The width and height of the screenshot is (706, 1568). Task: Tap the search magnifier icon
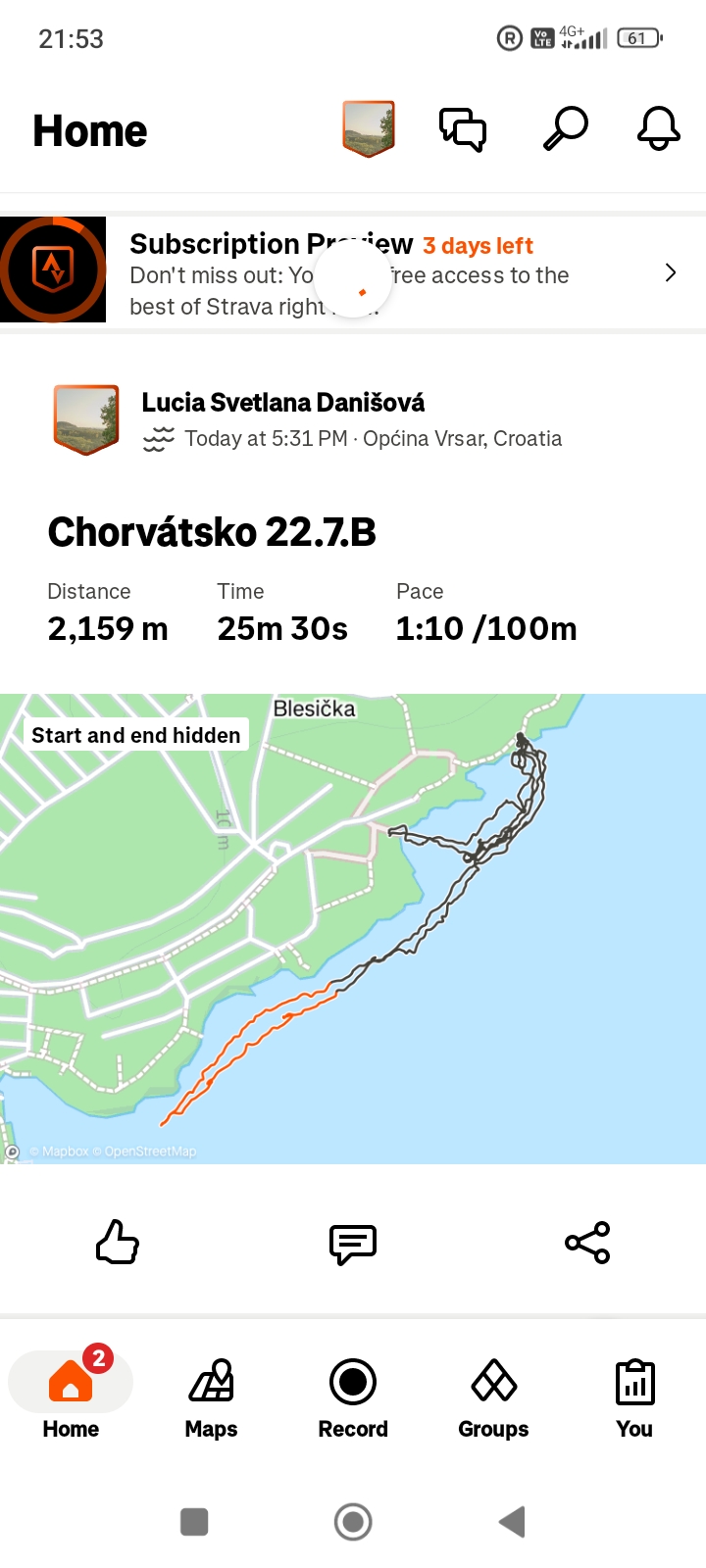565,128
